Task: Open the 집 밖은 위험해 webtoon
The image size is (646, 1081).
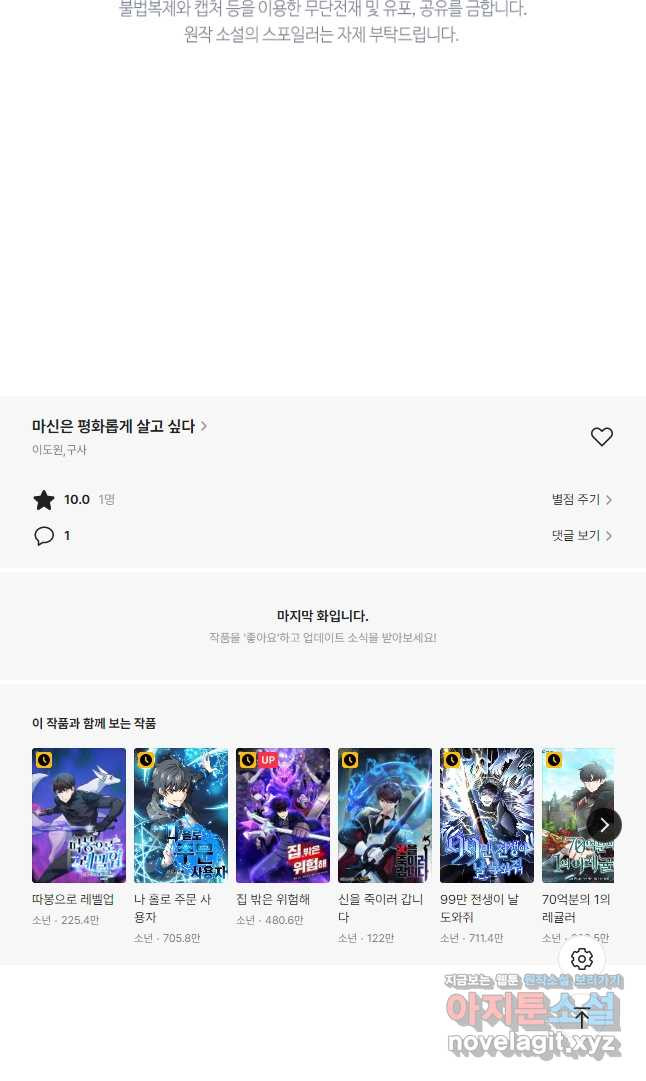Action: pyautogui.click(x=283, y=816)
